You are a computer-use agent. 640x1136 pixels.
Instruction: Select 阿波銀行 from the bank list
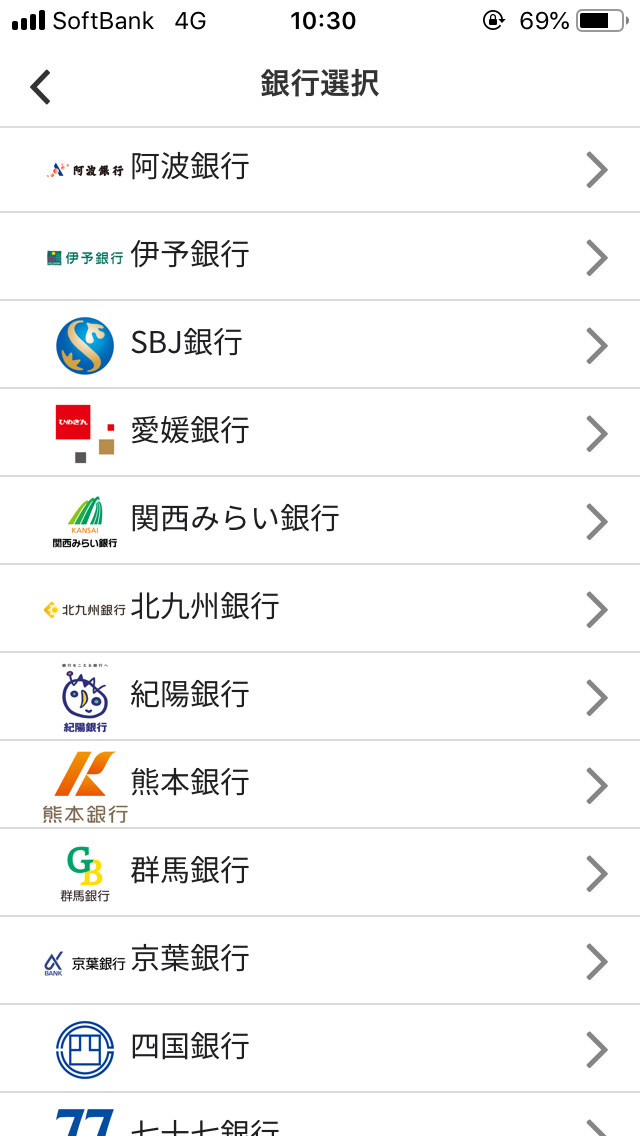point(320,169)
